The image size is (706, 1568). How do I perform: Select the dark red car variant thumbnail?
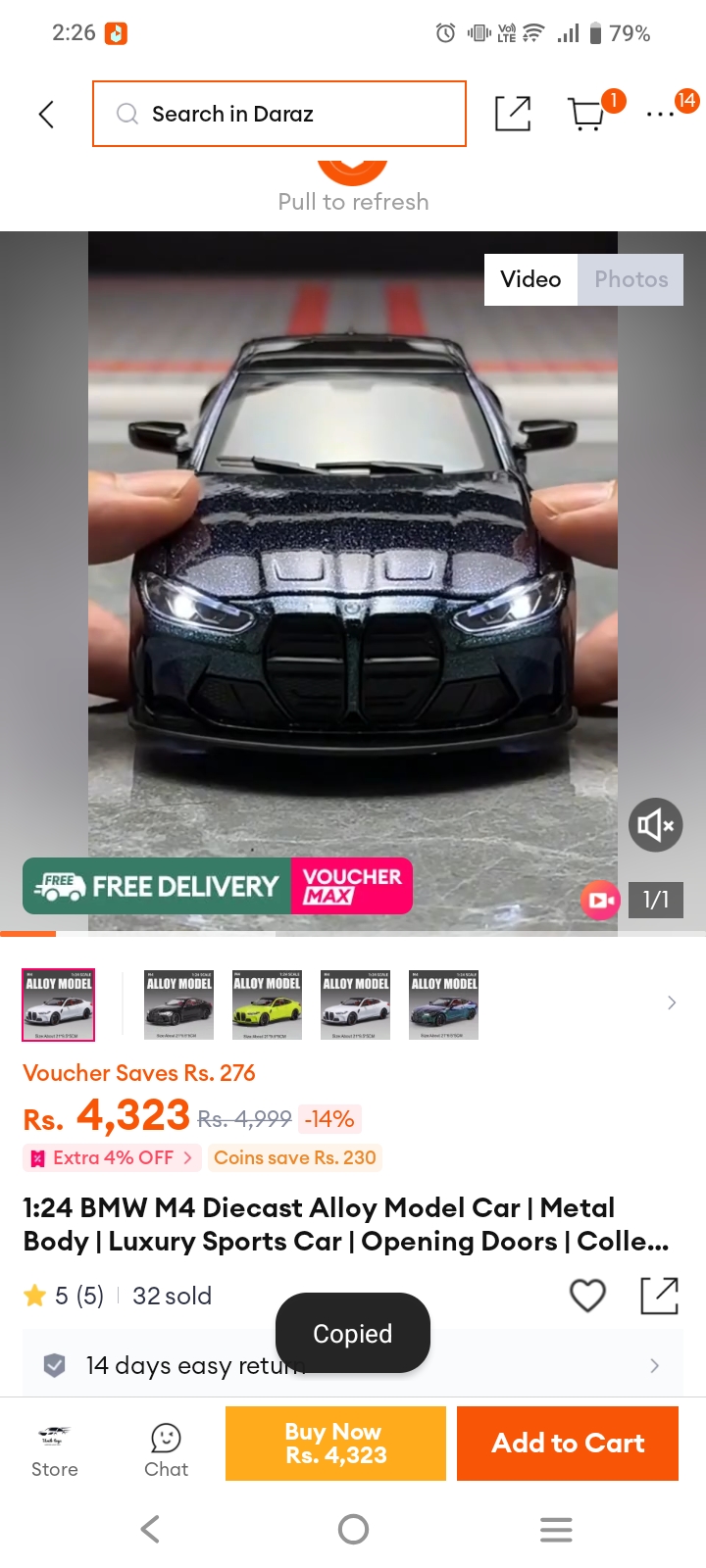coord(179,1004)
